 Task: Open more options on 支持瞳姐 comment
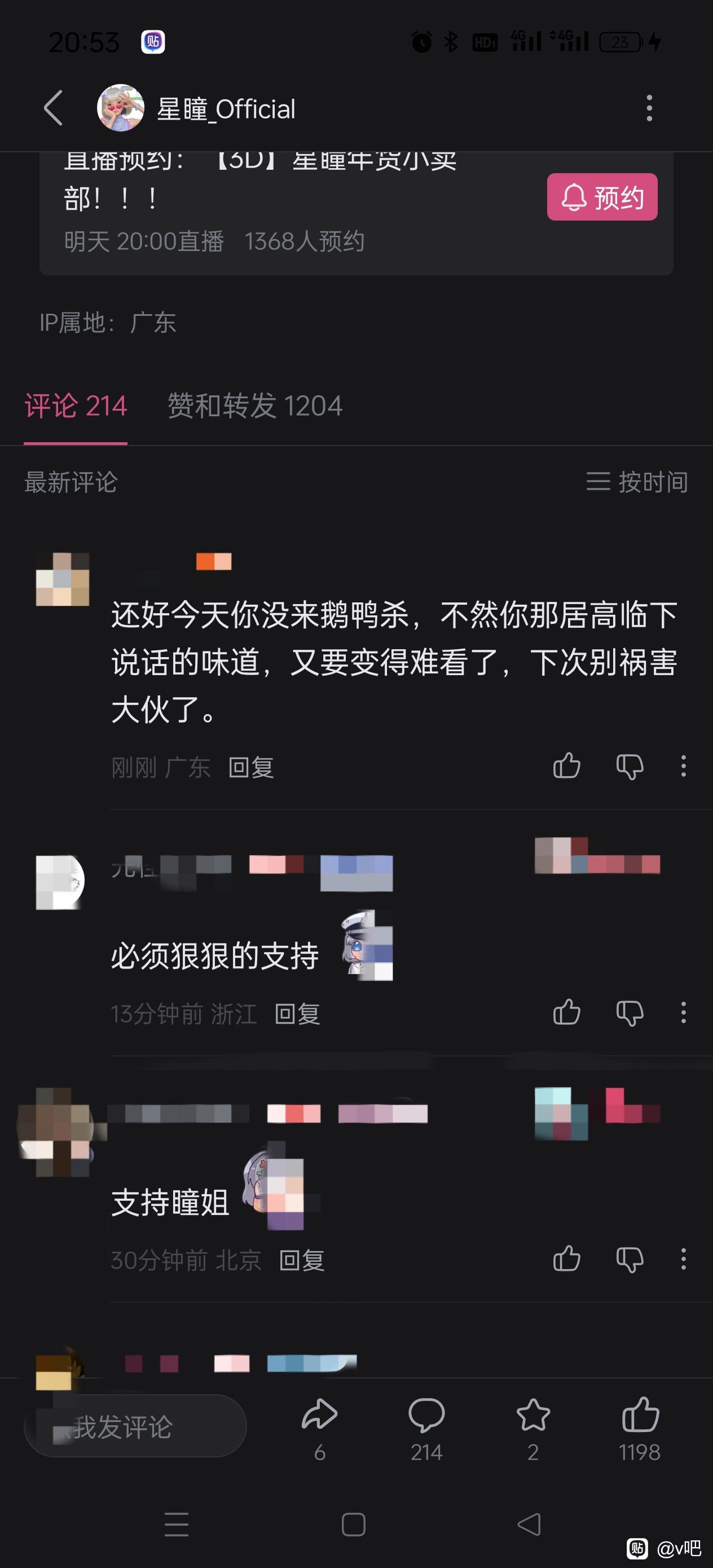coord(683,1259)
